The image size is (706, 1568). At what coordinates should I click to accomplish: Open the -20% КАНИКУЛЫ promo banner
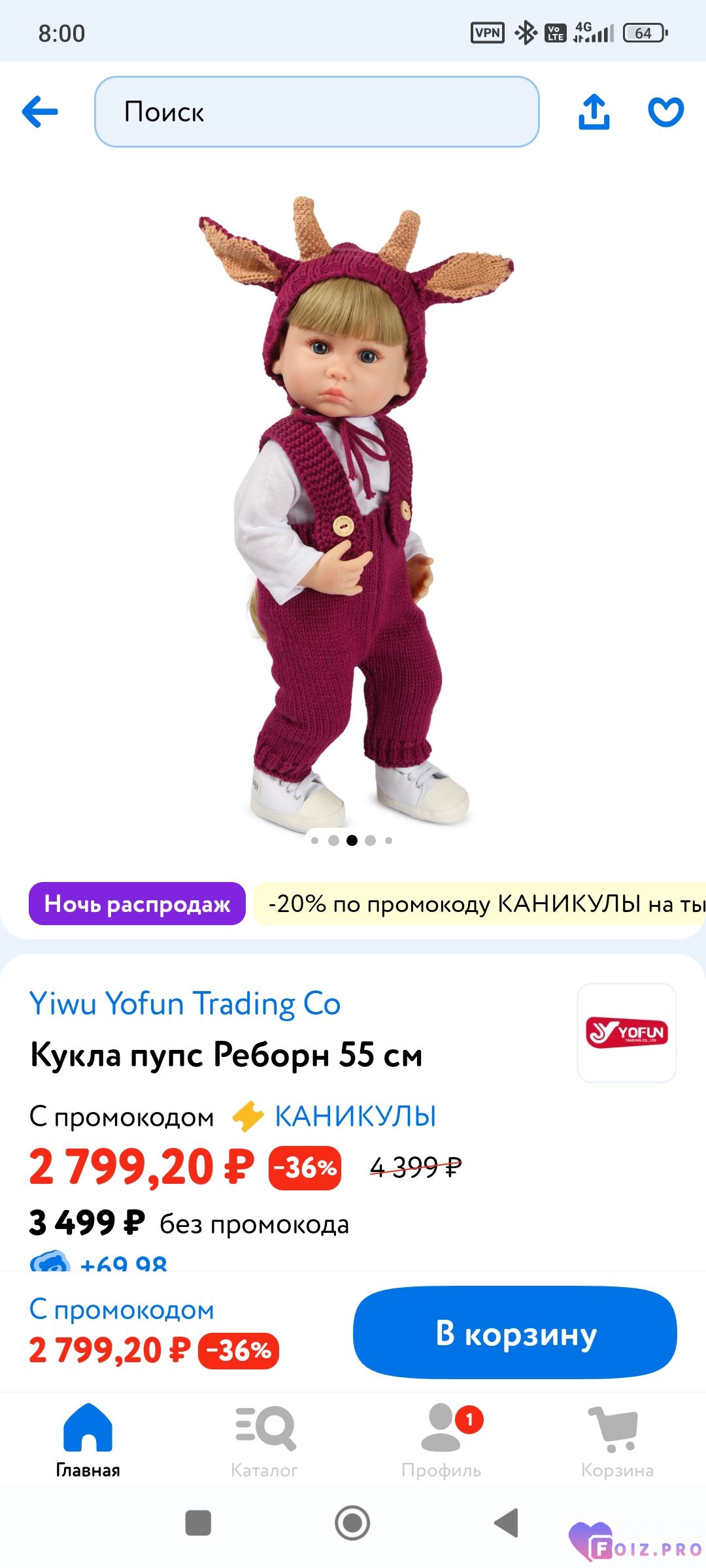[480, 904]
